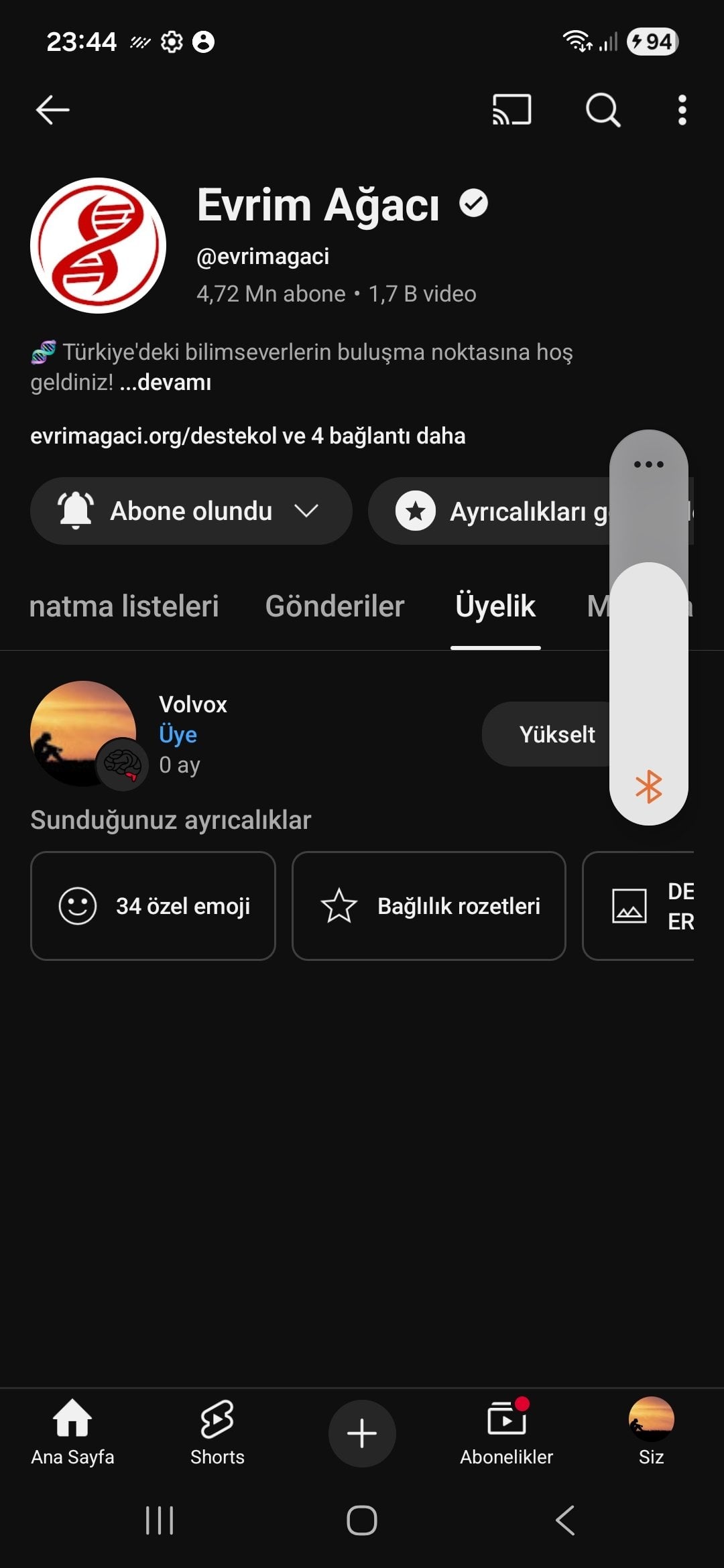The image size is (724, 1568).
Task: Open the Bağlılık rozetleri perk card
Action: click(429, 906)
